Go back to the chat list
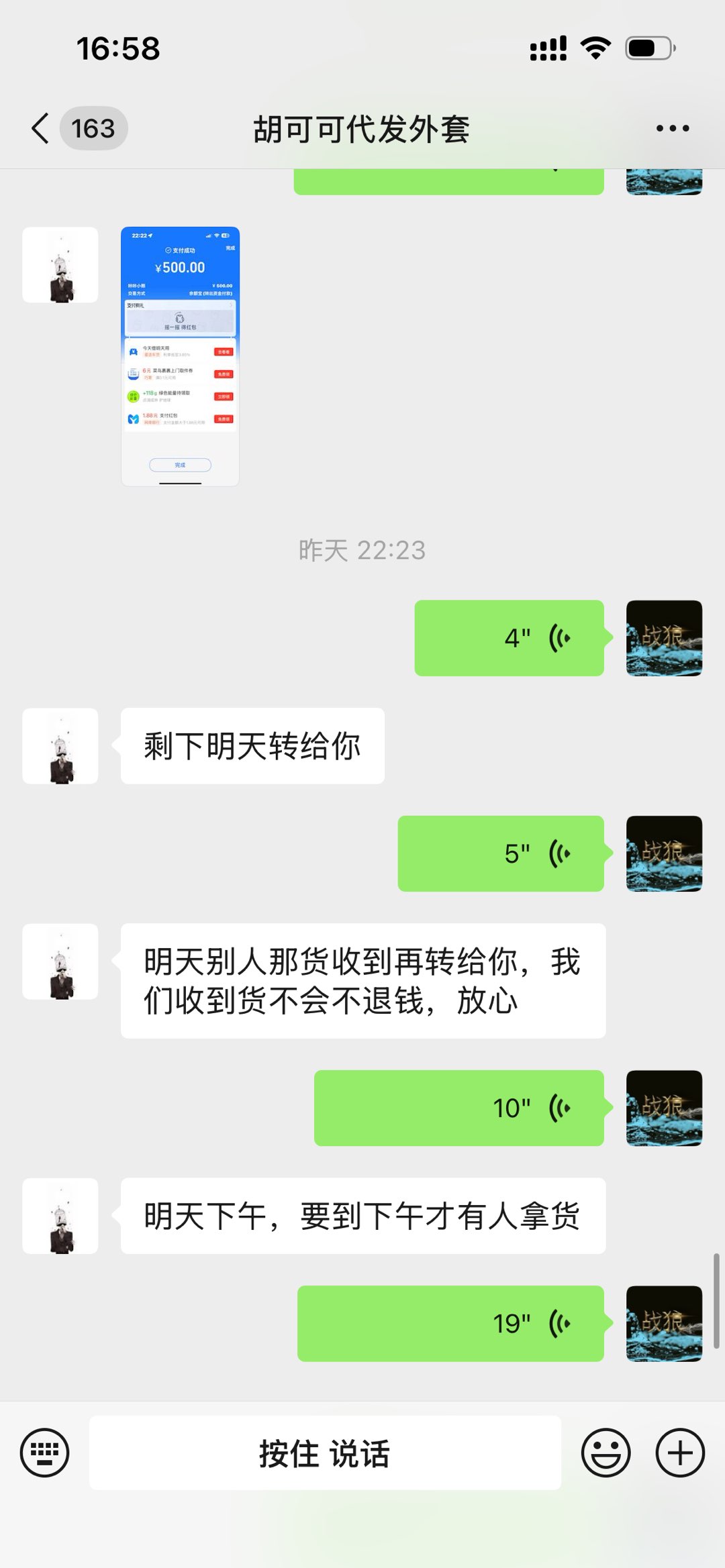Viewport: 725px width, 1568px height. 42,128
